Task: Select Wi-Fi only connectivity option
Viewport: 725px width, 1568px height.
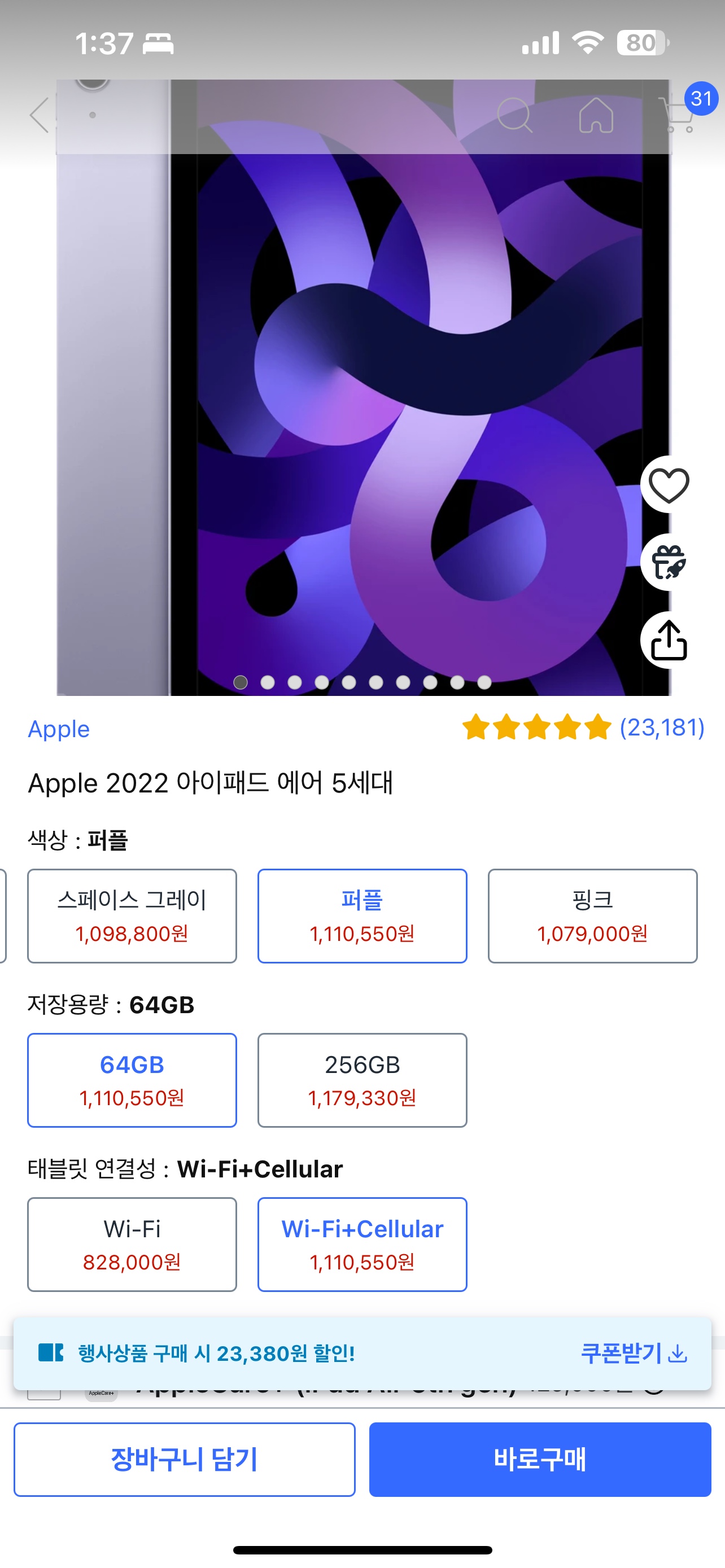Action: click(x=132, y=1244)
